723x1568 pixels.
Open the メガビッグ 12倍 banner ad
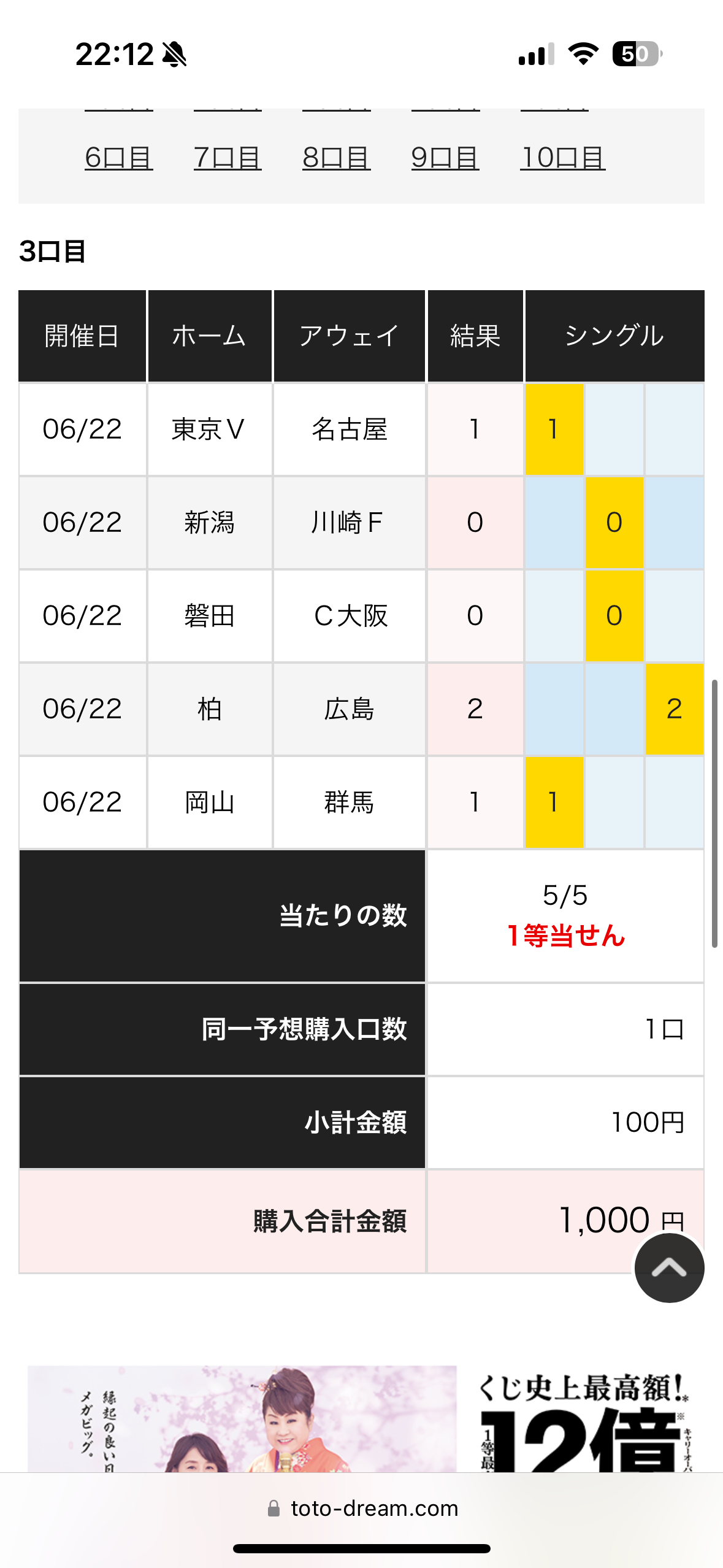361,1418
